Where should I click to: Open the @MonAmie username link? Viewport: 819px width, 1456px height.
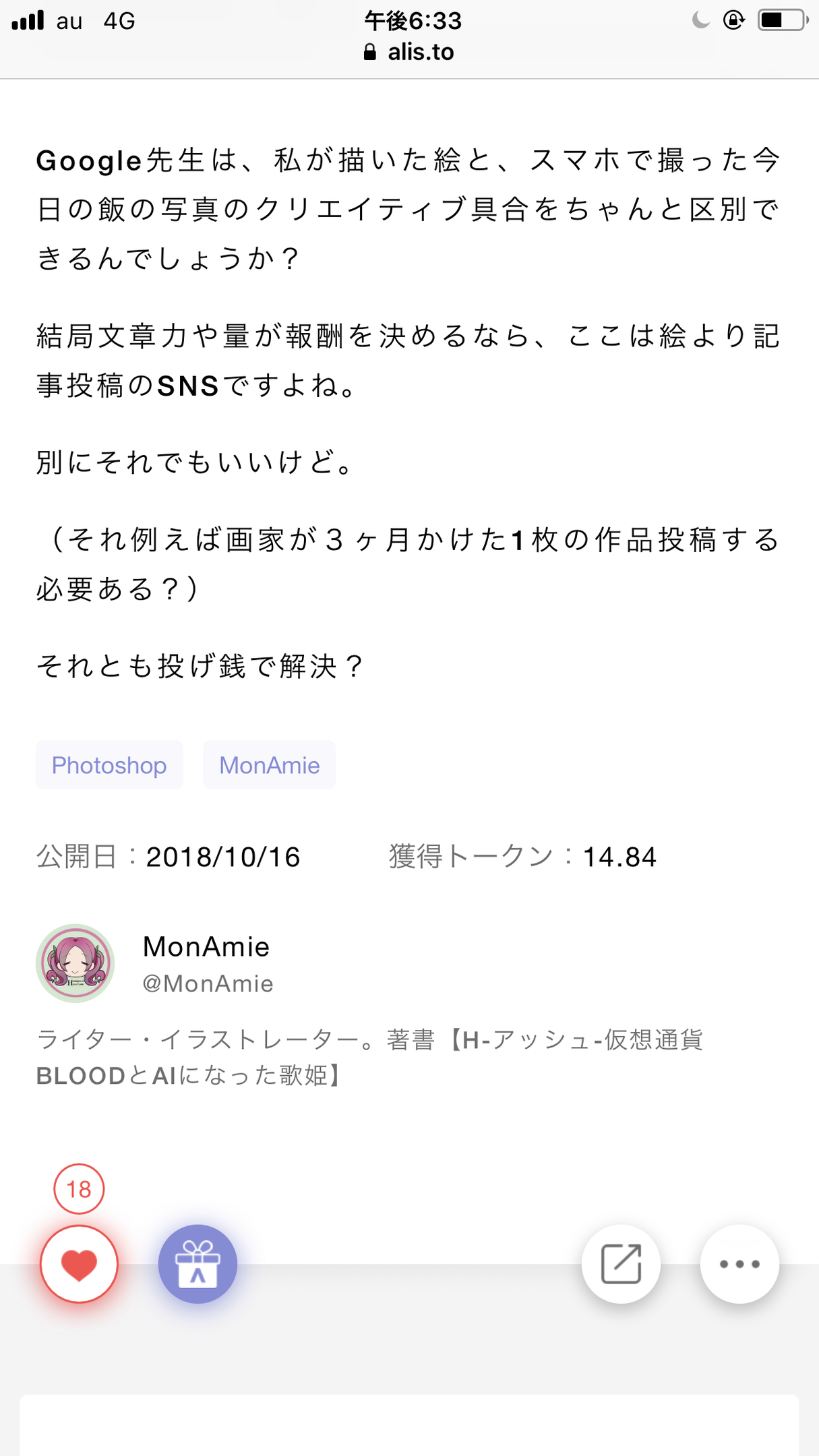tap(208, 983)
